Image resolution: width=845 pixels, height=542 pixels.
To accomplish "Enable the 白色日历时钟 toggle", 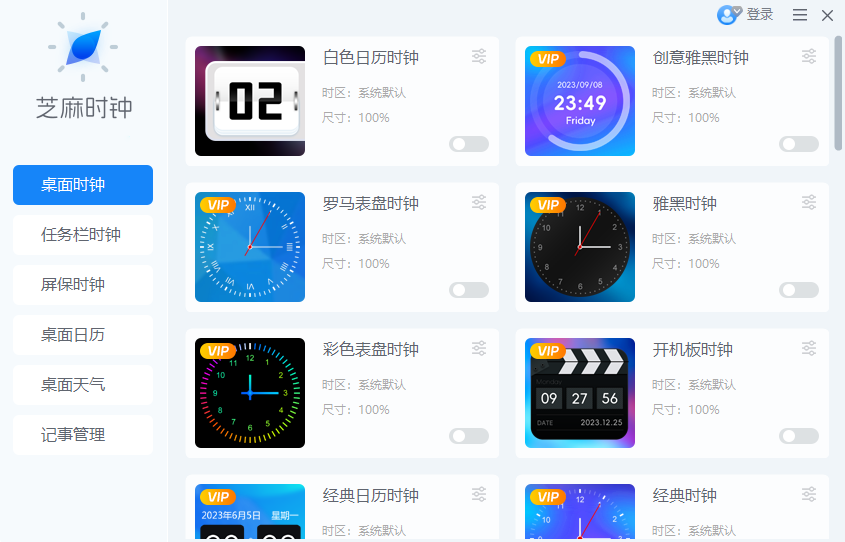I will pyautogui.click(x=469, y=144).
